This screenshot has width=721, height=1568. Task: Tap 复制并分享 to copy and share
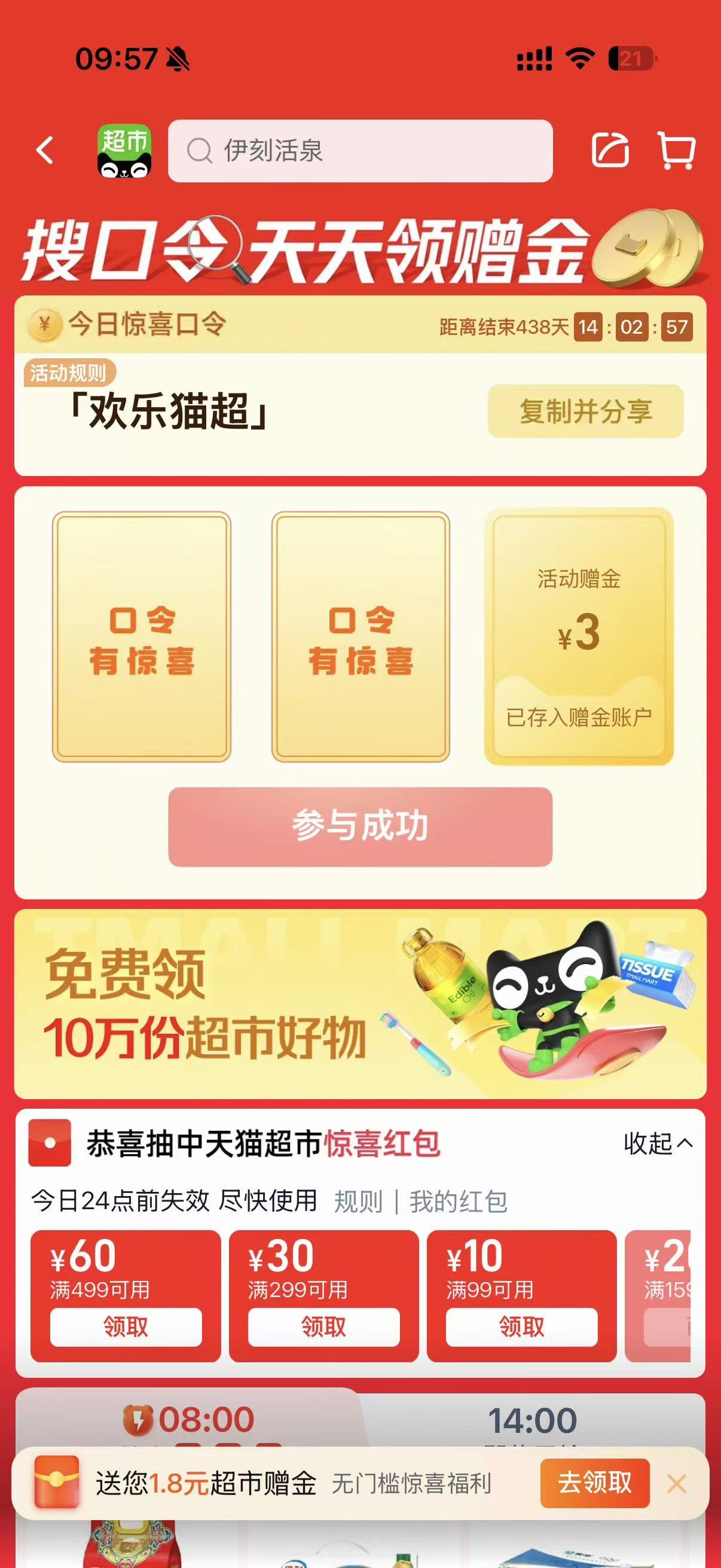585,411
